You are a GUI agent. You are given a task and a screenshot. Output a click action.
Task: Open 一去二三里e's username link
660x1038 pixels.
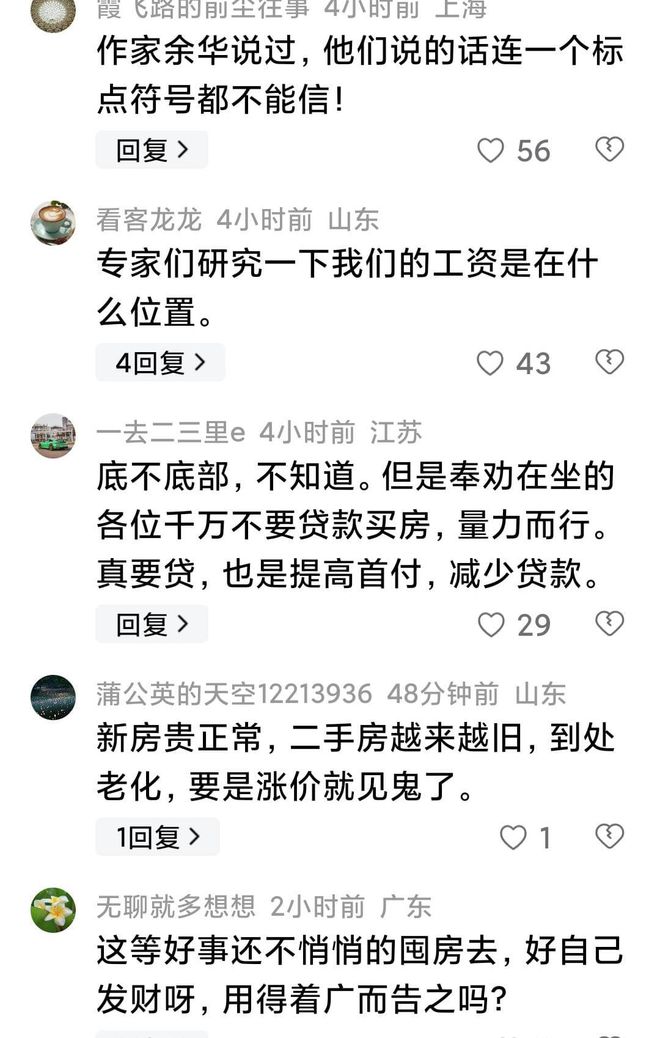170,432
